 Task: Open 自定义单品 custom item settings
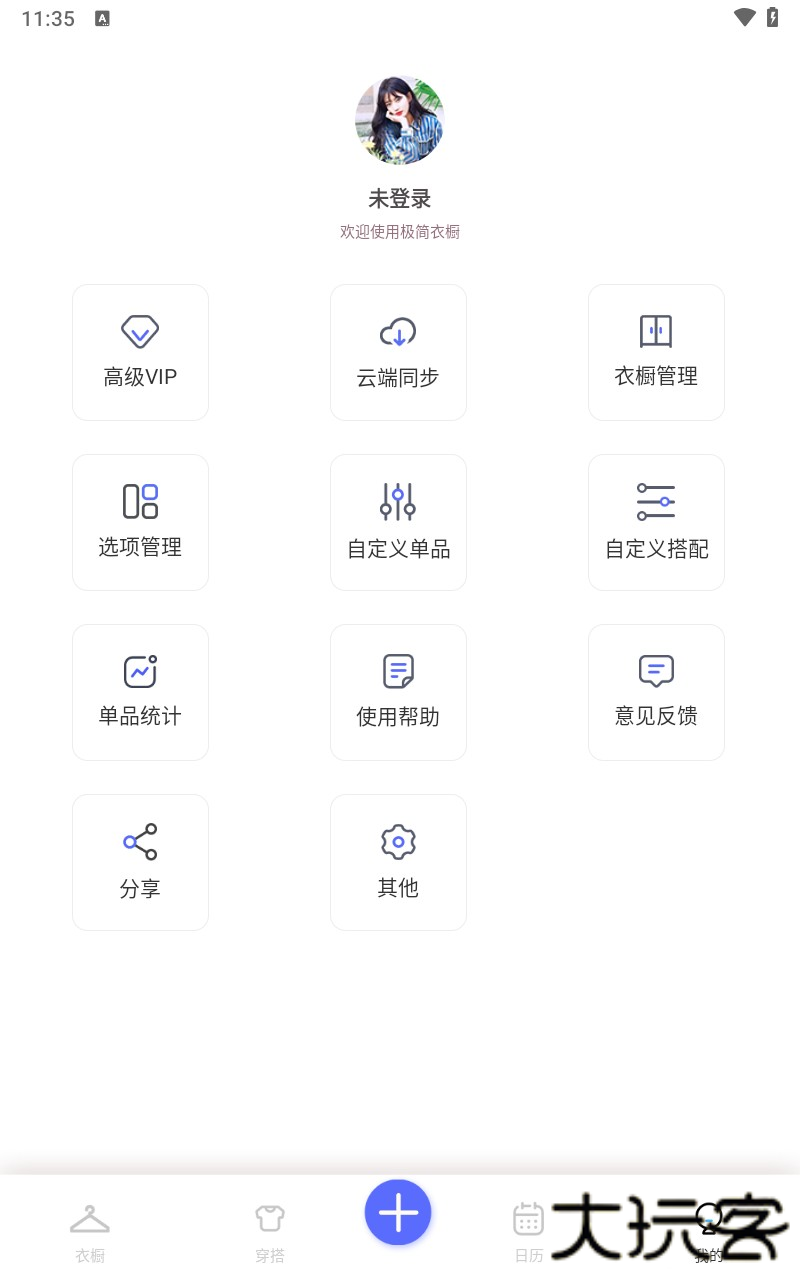coord(398,501)
